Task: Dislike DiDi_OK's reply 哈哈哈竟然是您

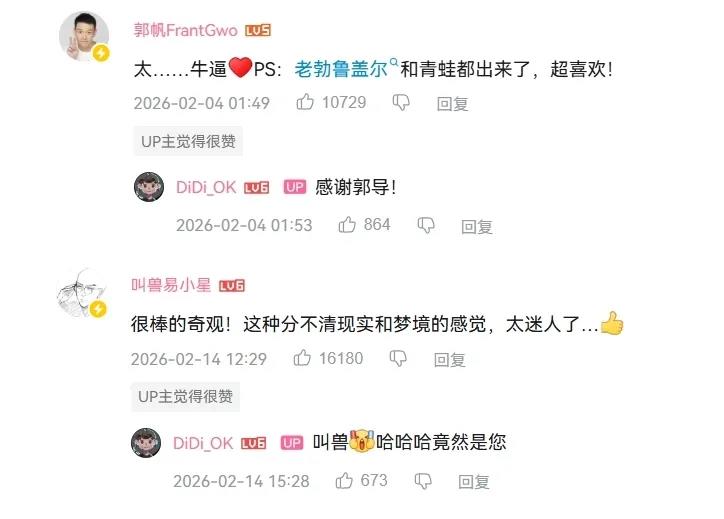Action: 422,481
